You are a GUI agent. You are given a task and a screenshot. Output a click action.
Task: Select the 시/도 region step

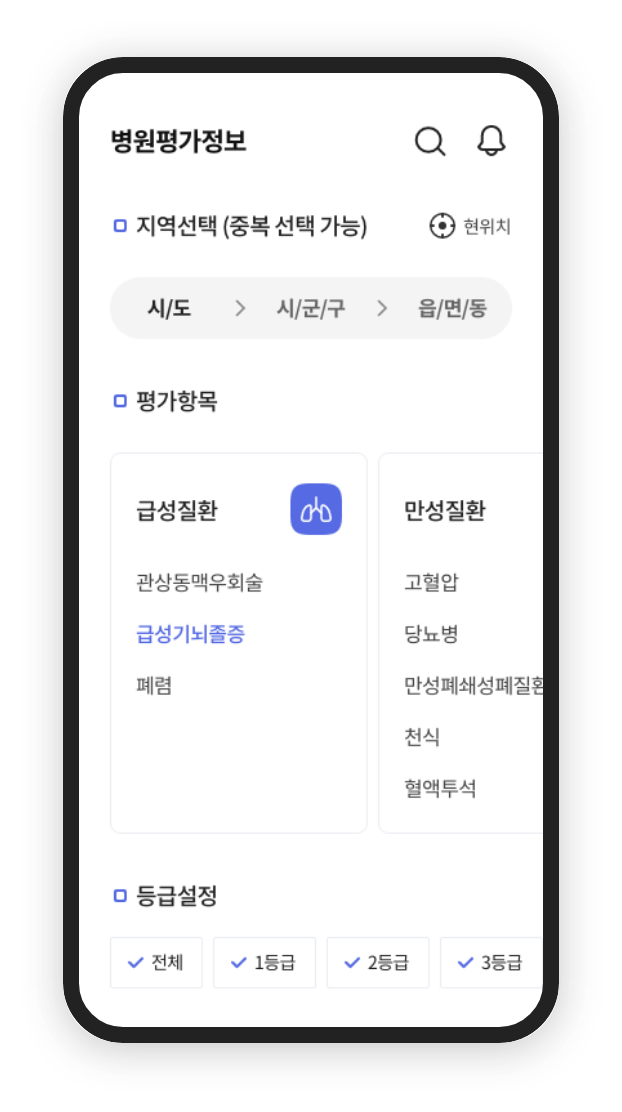tap(169, 308)
